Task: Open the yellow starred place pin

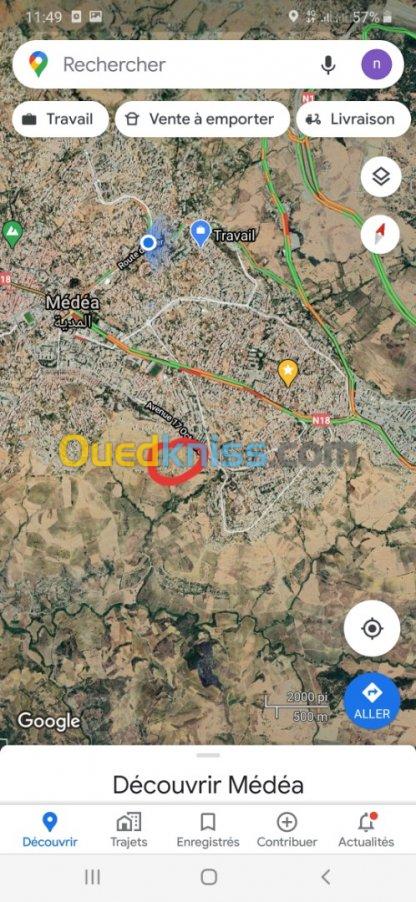Action: click(288, 373)
